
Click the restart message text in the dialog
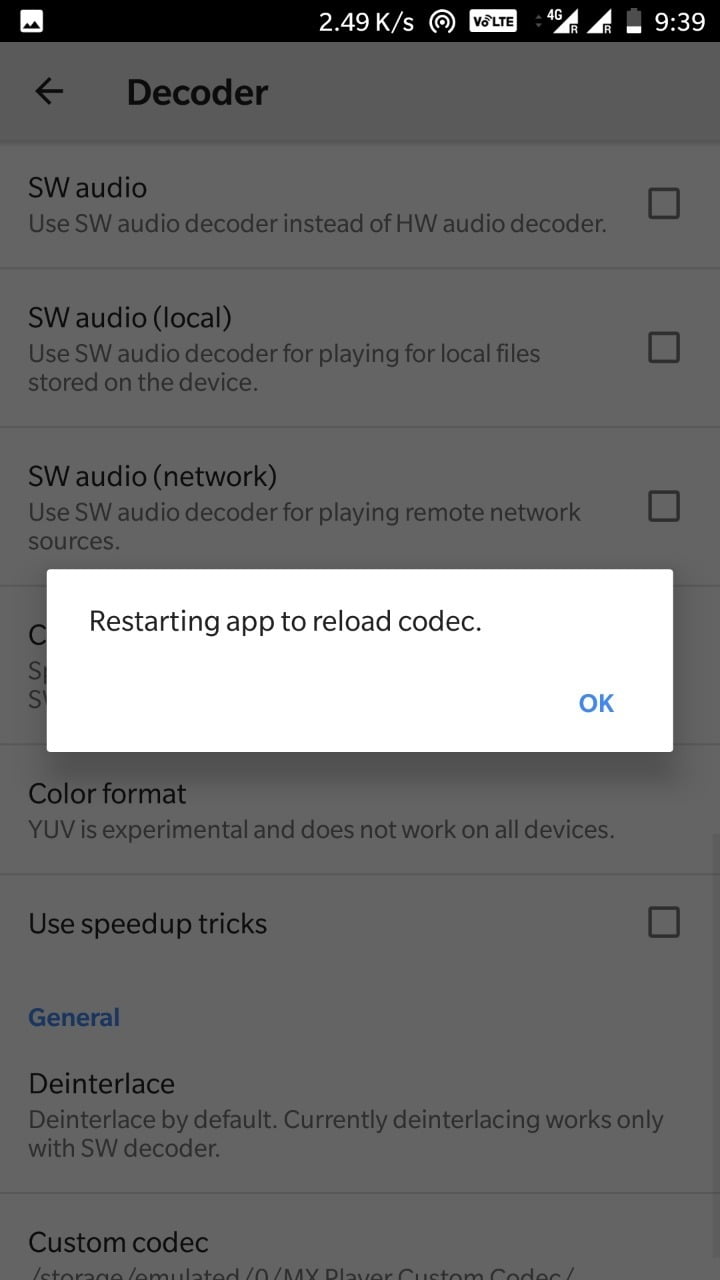tap(284, 621)
